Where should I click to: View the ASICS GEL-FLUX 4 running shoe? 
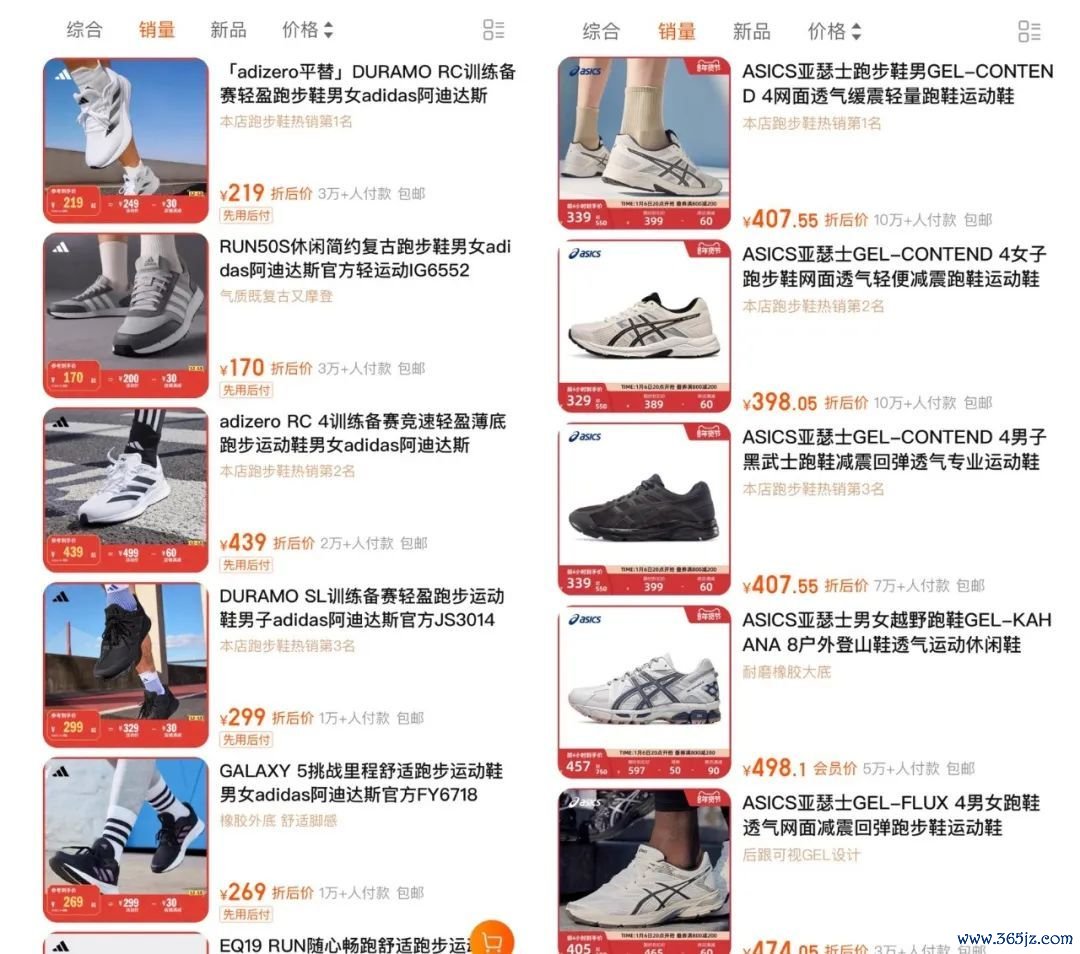890,815
